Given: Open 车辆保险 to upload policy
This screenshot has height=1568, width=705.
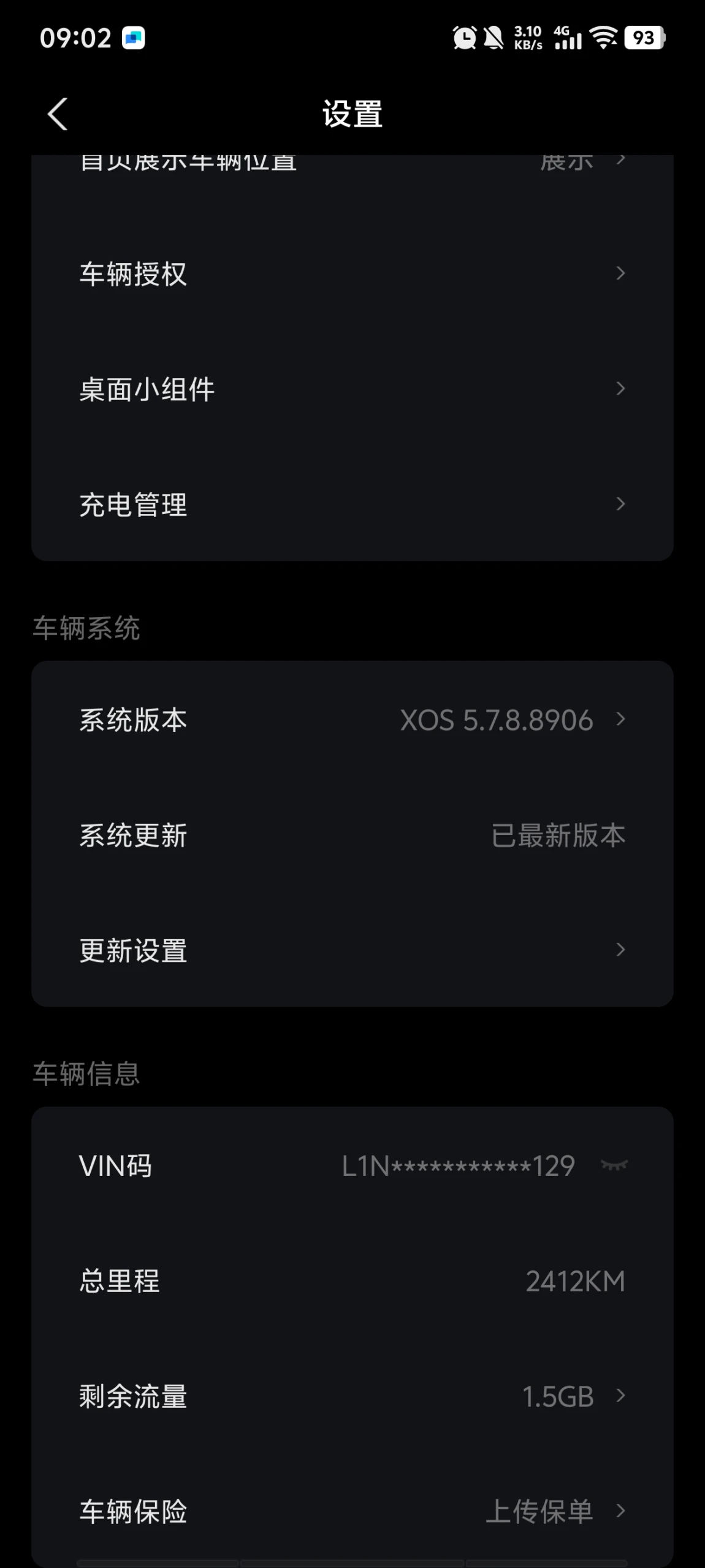Looking at the screenshot, I should 352,1510.
